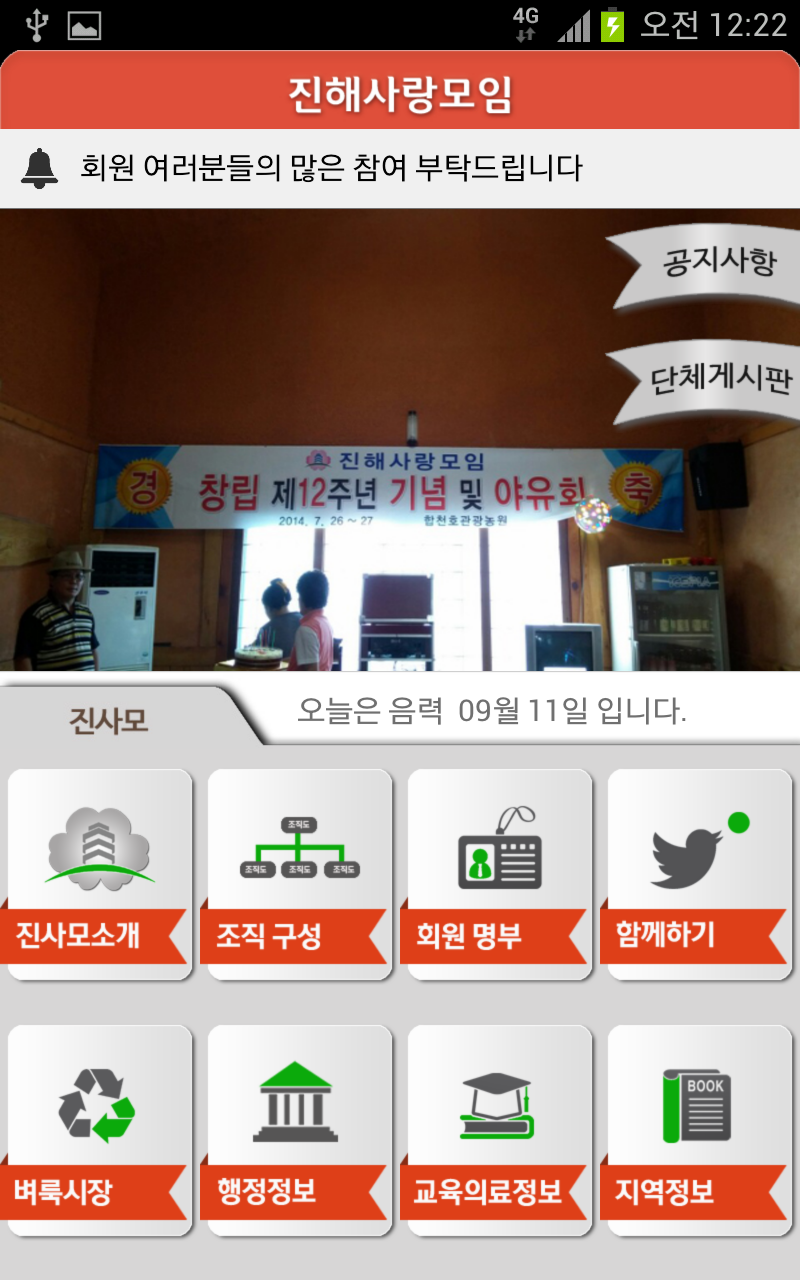Open the 조직 구성 organization tile
Screen dimensions: 800x1280
pyautogui.click(x=299, y=874)
